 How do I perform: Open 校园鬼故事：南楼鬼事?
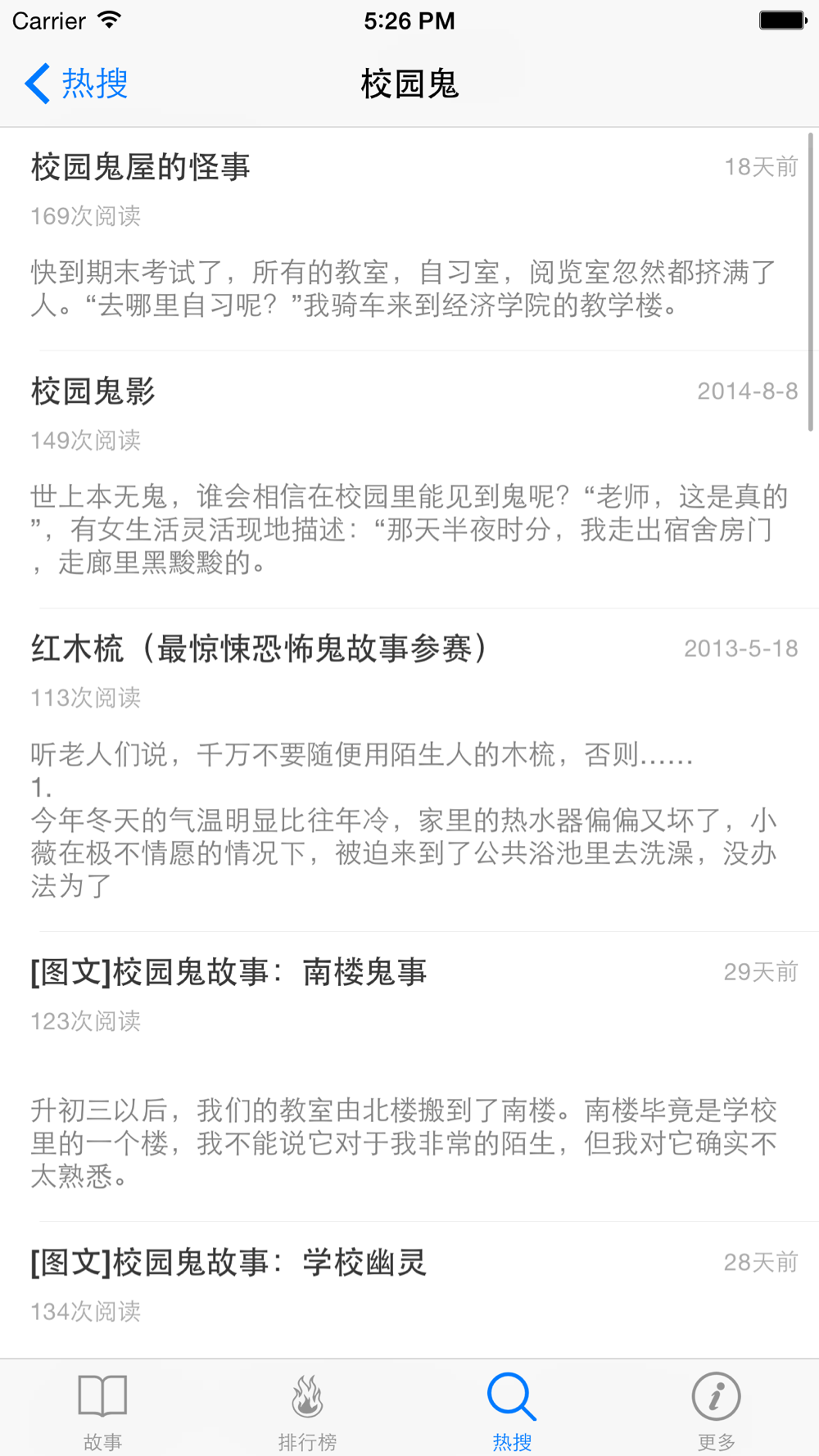229,973
